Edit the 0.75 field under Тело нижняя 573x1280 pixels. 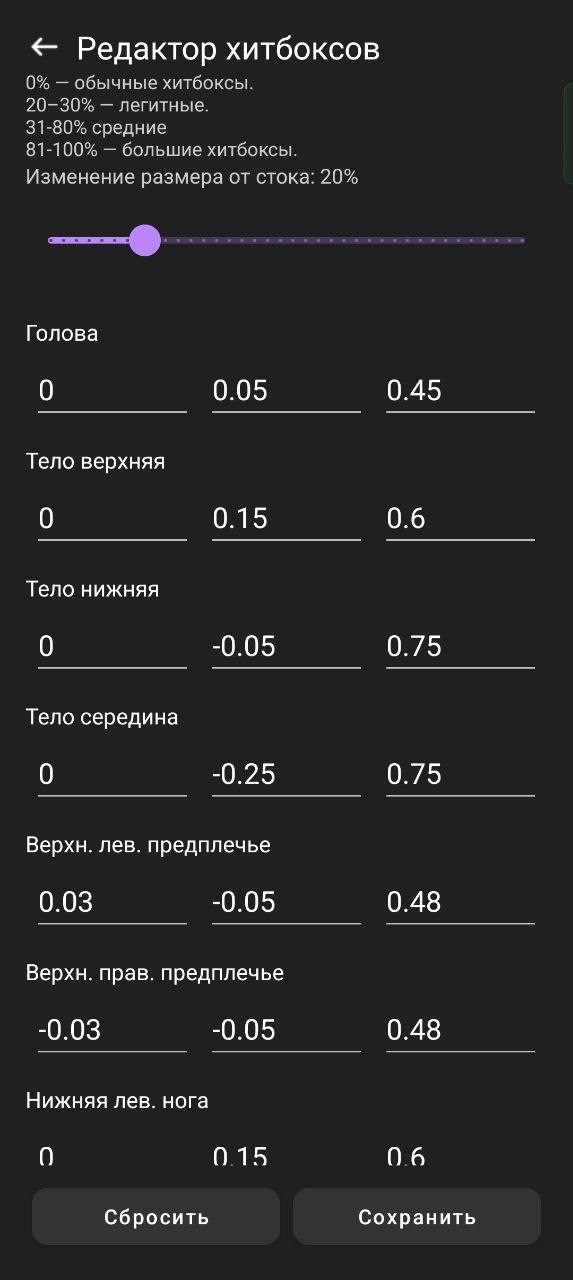(x=460, y=647)
